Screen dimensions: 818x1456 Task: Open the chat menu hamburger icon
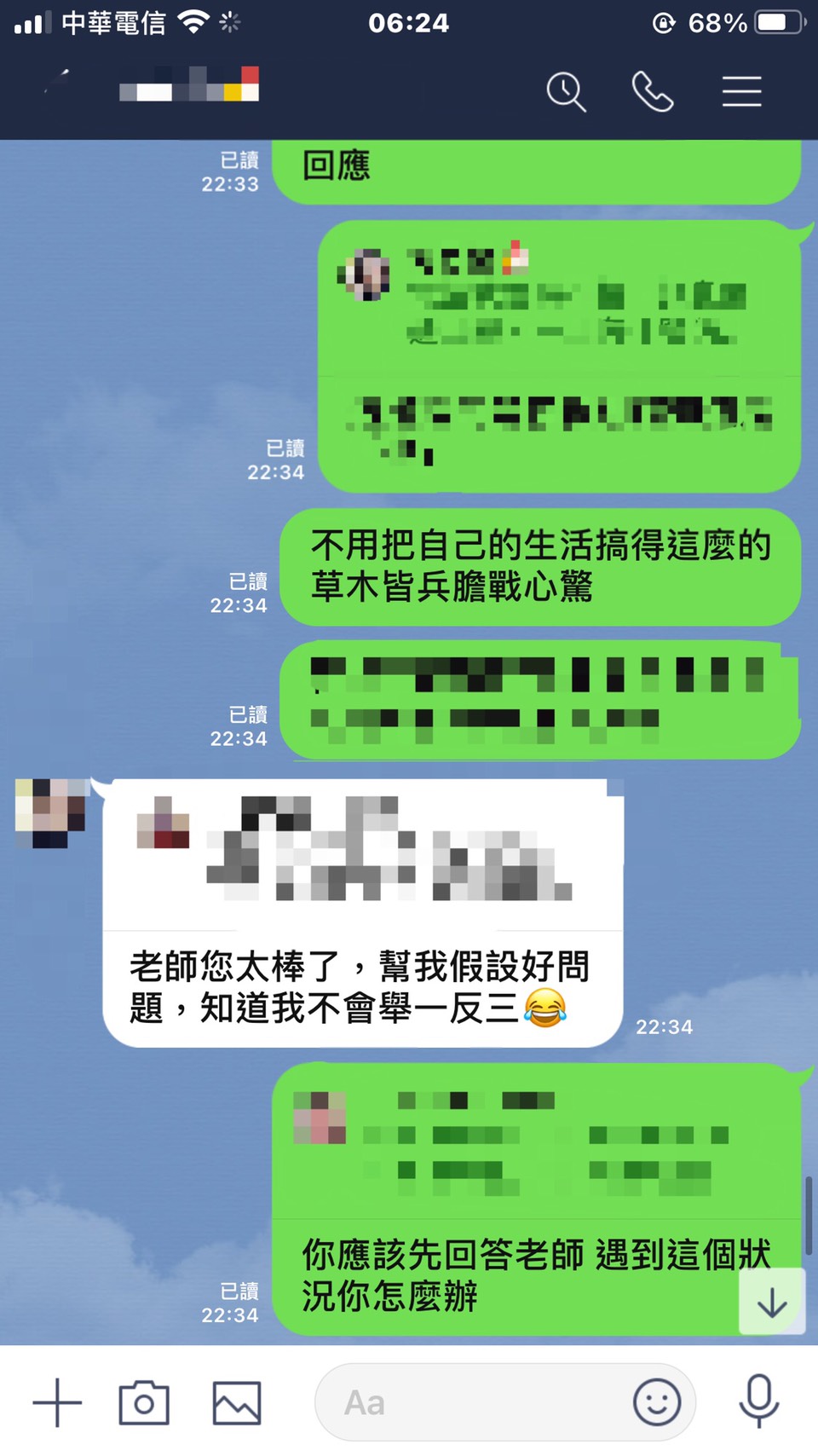[741, 91]
